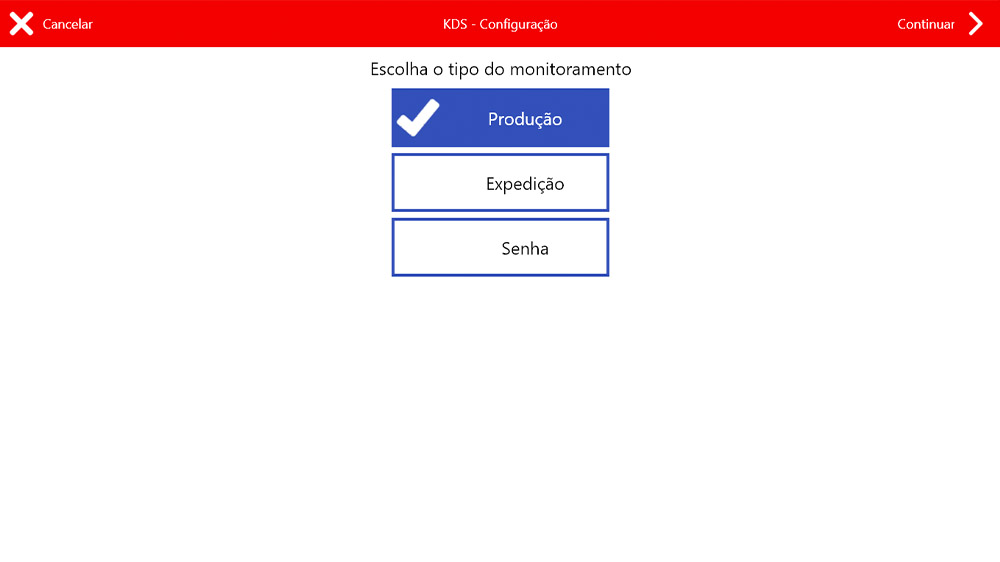Cancel the KDS configuration
Viewport: 1000px width, 562px height.
(51, 24)
